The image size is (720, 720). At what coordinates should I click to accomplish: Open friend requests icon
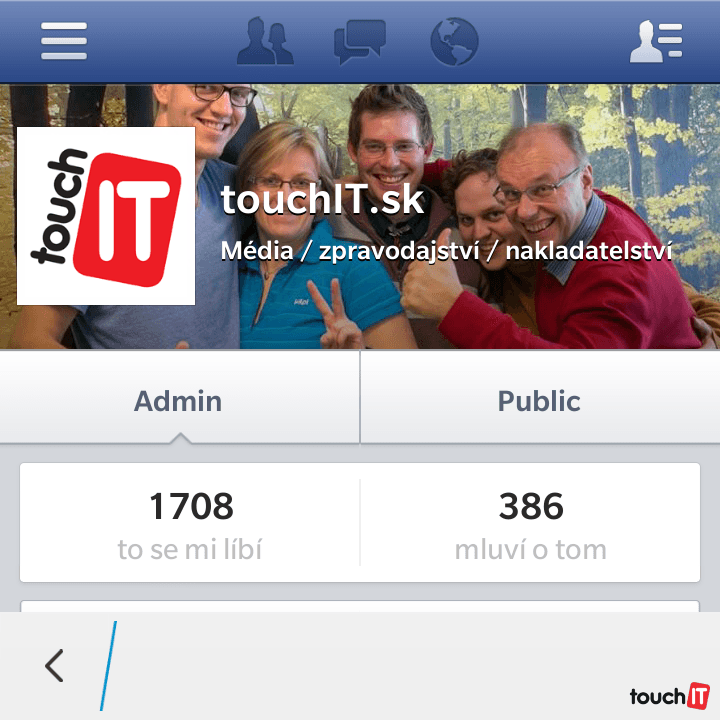(265, 41)
